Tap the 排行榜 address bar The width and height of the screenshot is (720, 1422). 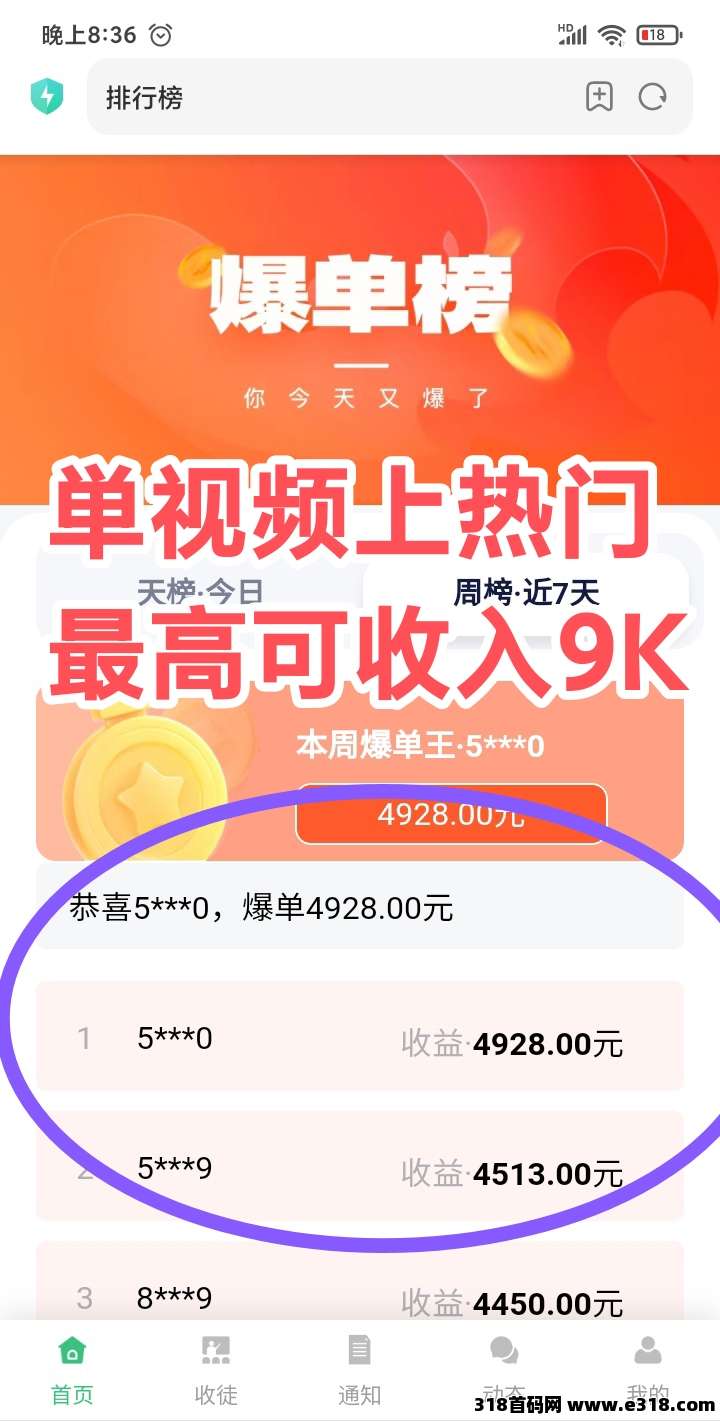pyautogui.click(x=330, y=97)
